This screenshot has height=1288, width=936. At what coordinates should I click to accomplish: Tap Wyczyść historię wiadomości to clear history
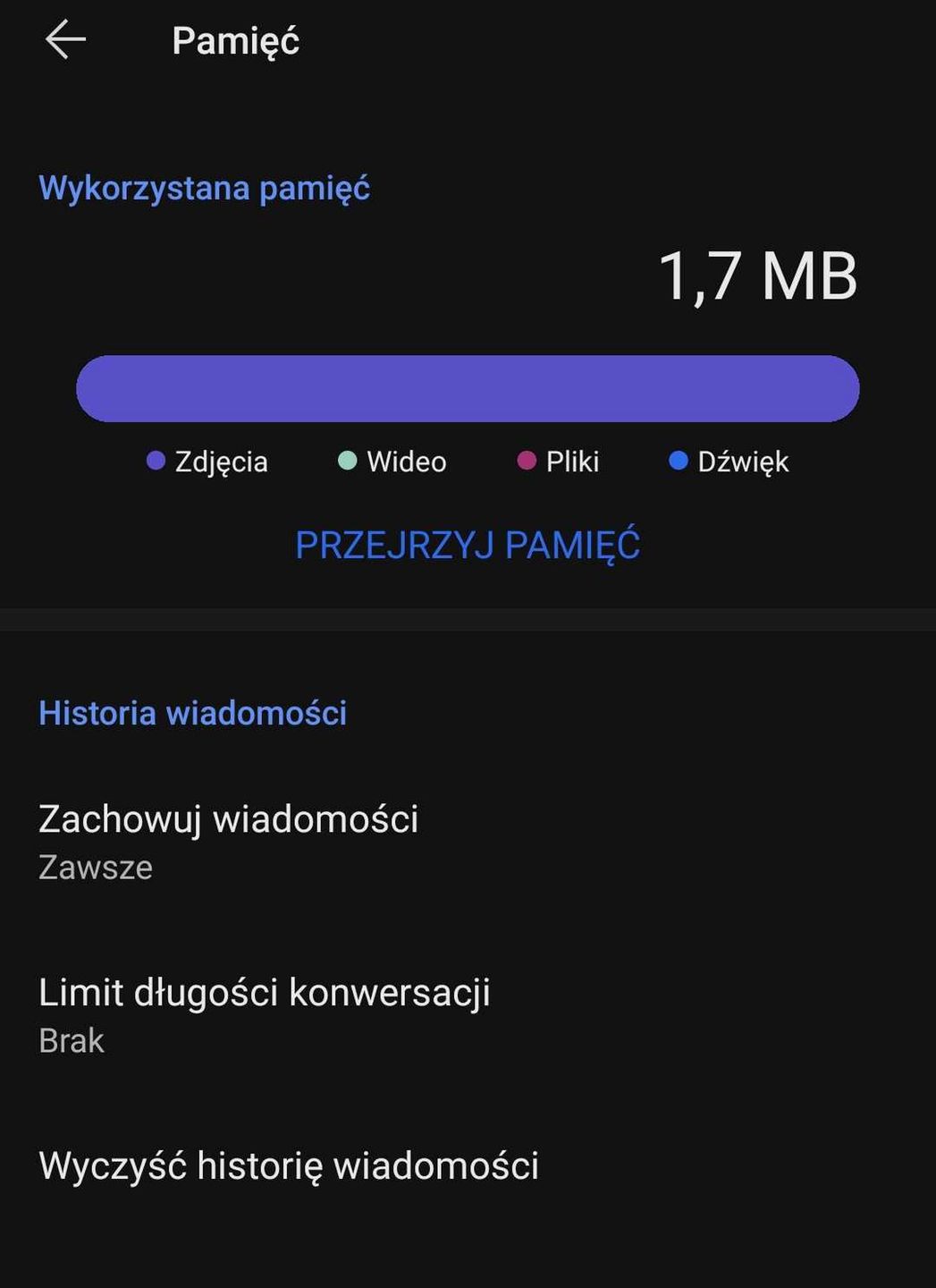[288, 1165]
